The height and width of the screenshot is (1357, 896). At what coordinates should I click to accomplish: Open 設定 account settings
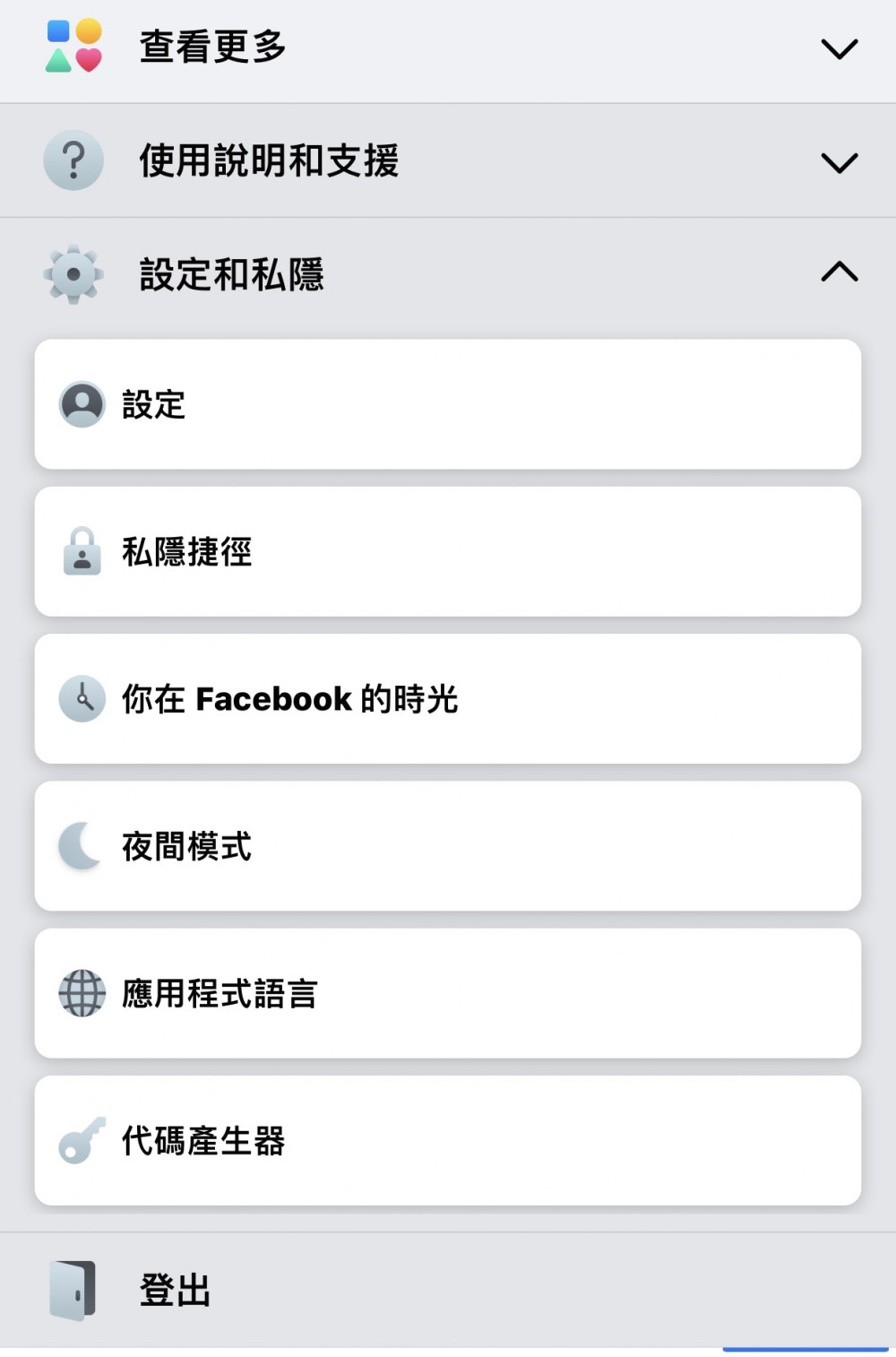447,404
